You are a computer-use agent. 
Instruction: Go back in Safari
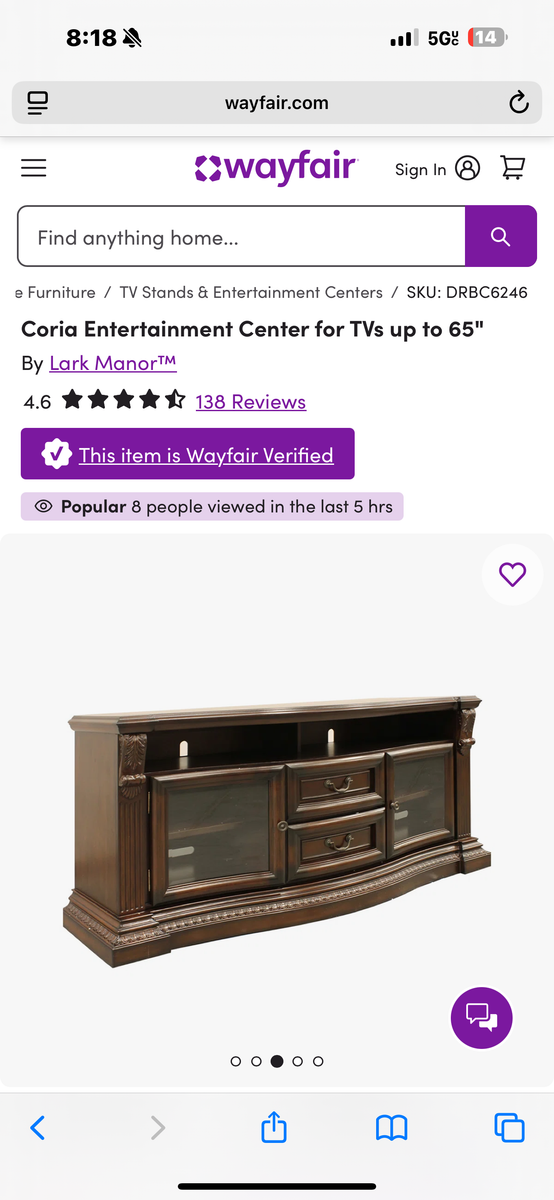38,1128
